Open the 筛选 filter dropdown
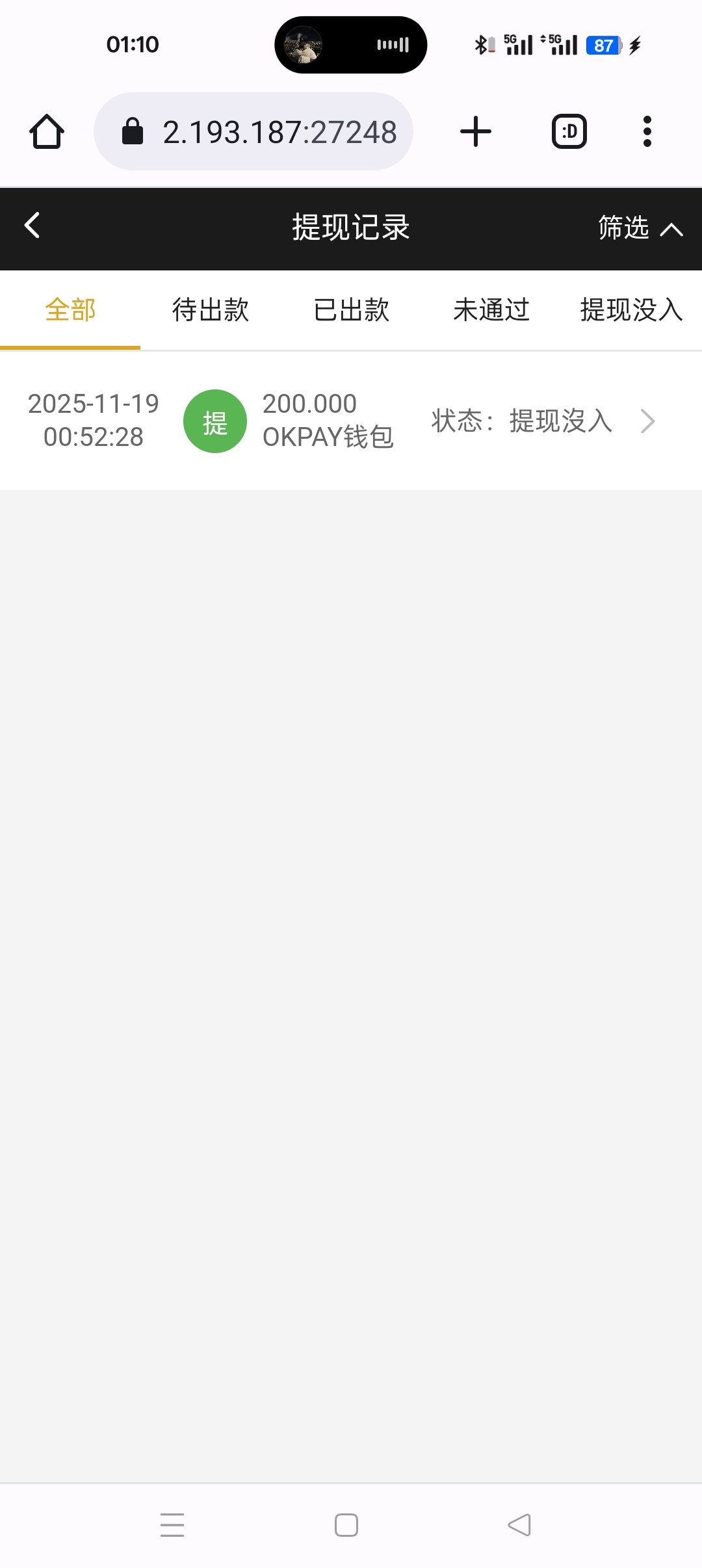Viewport: 702px width, 1568px height. (640, 228)
